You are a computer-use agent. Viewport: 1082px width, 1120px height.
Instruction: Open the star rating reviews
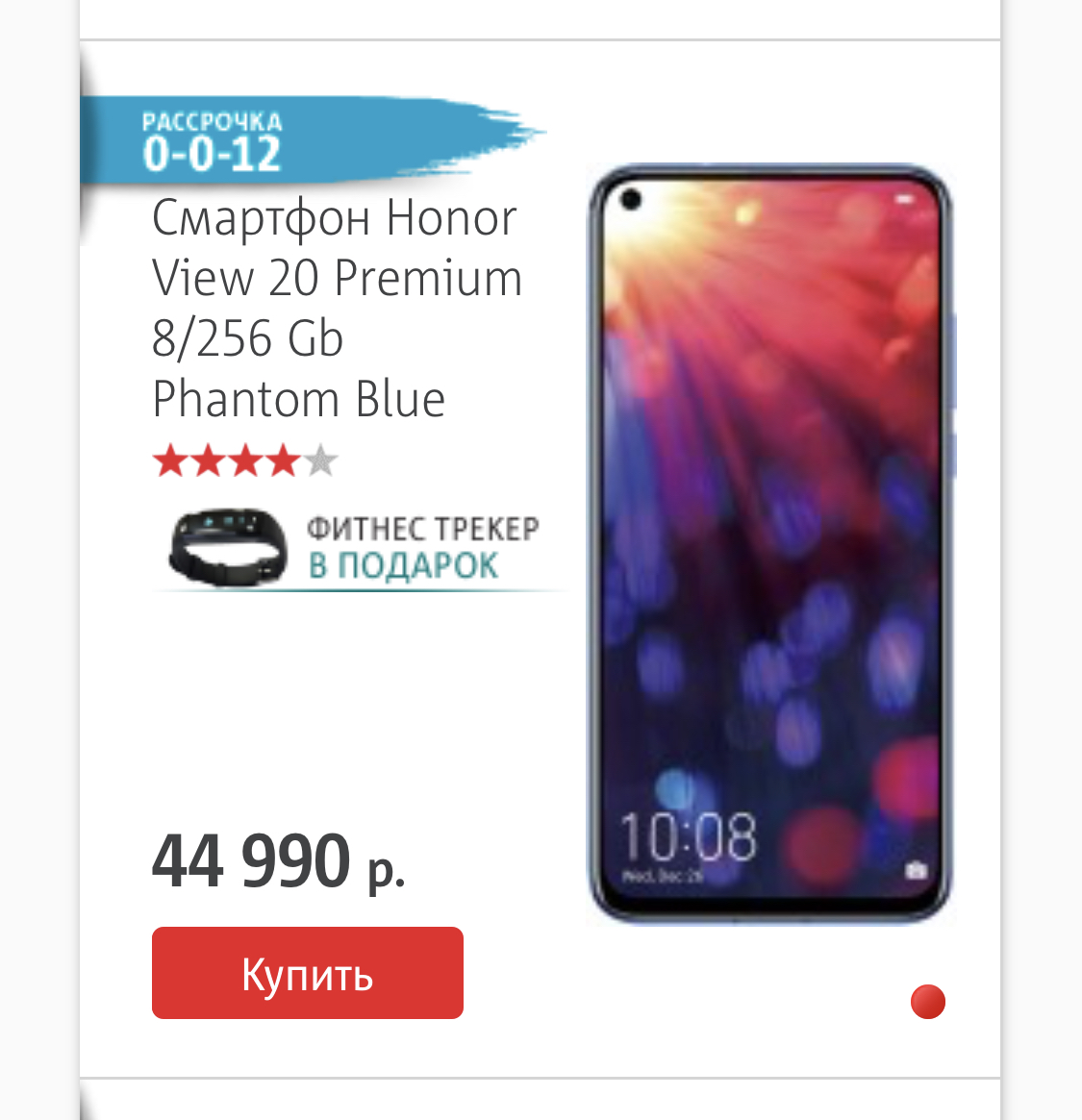(245, 461)
